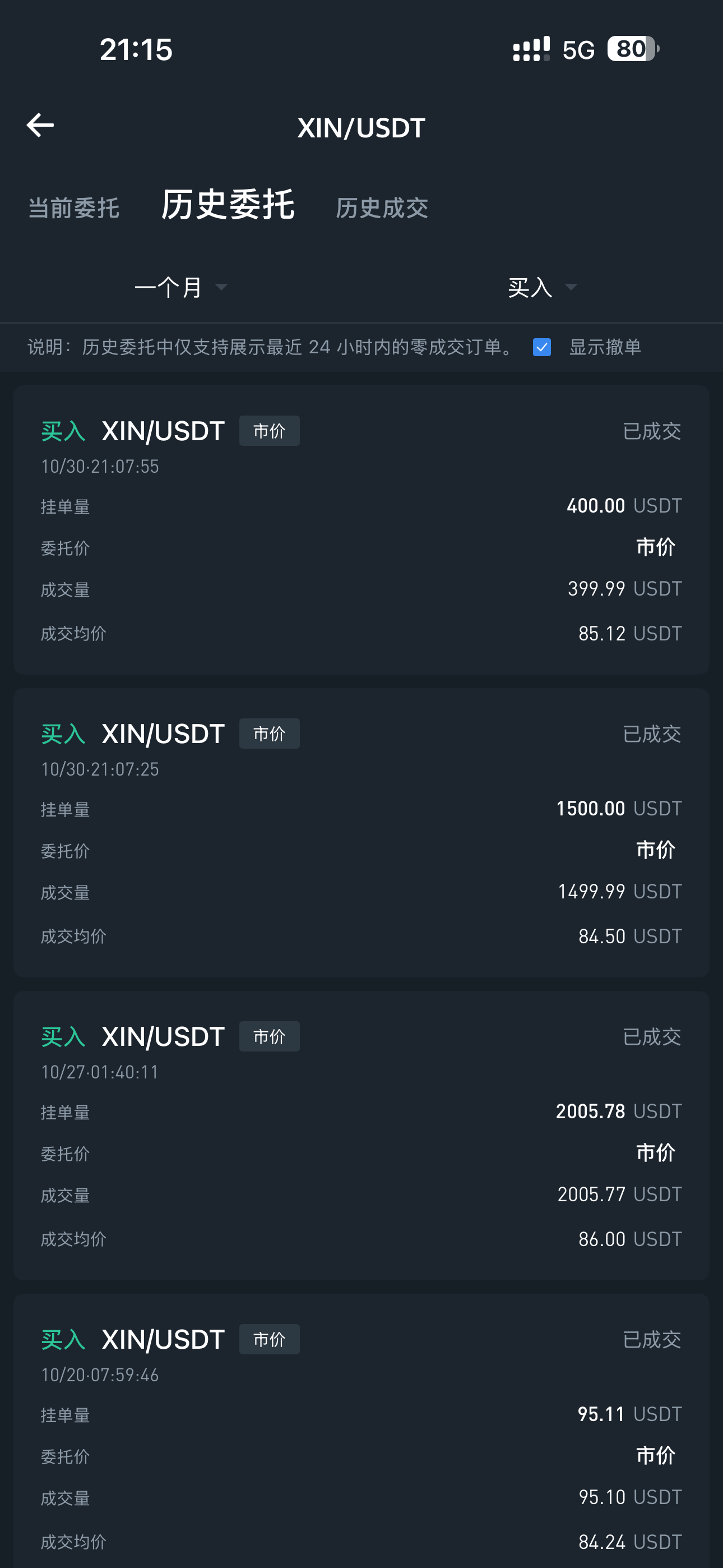The height and width of the screenshot is (1568, 723).
Task: Tap the back arrow to exit order history
Action: point(40,125)
